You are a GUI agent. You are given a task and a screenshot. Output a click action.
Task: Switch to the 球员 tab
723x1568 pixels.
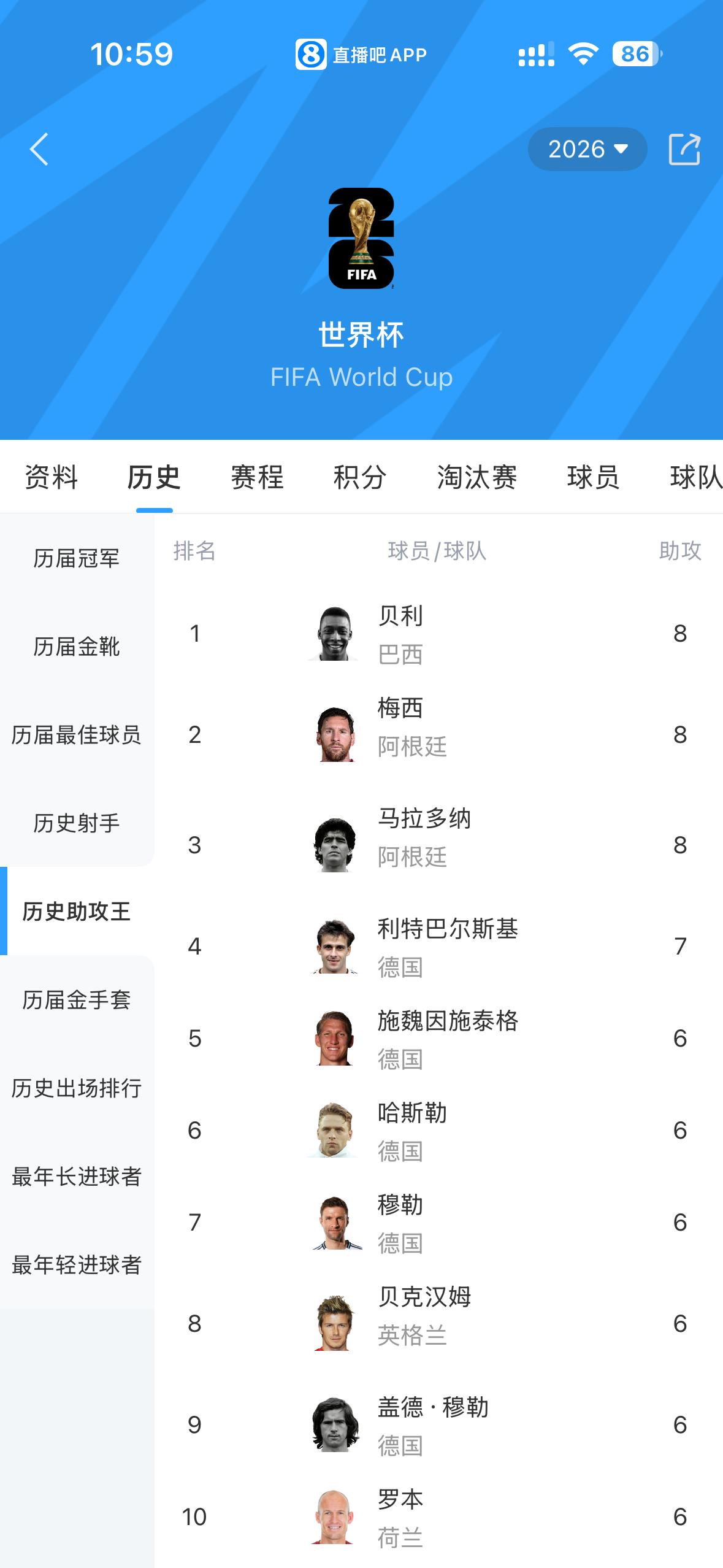(x=594, y=477)
